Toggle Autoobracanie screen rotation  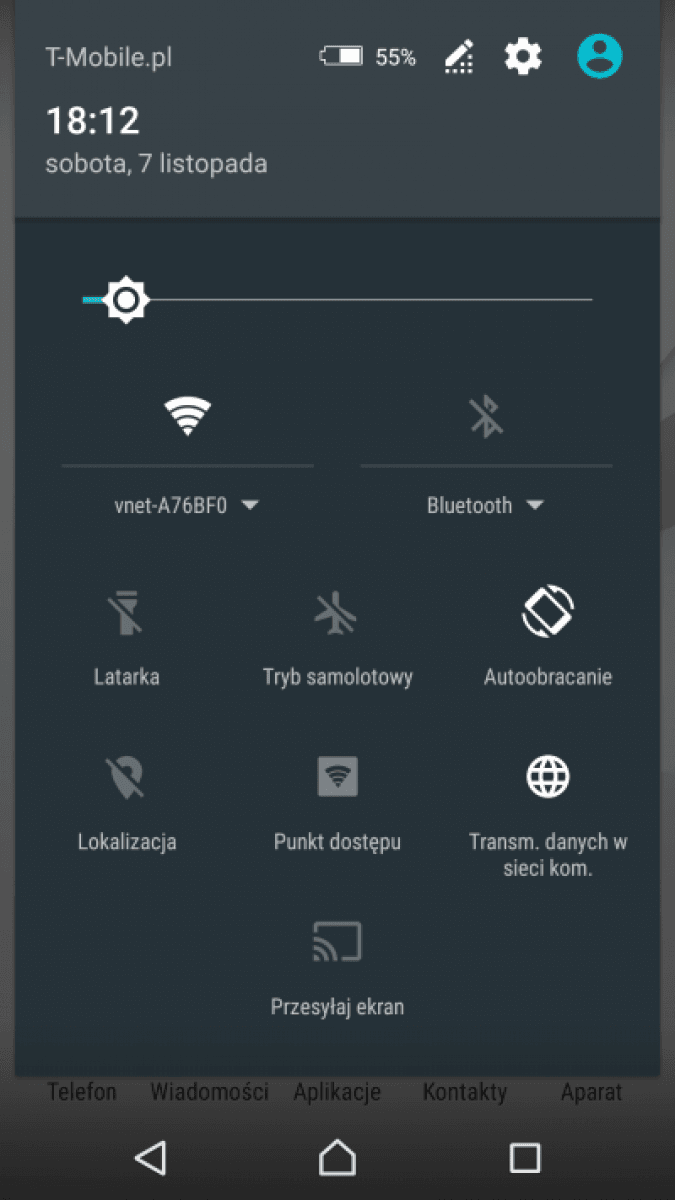(x=547, y=613)
